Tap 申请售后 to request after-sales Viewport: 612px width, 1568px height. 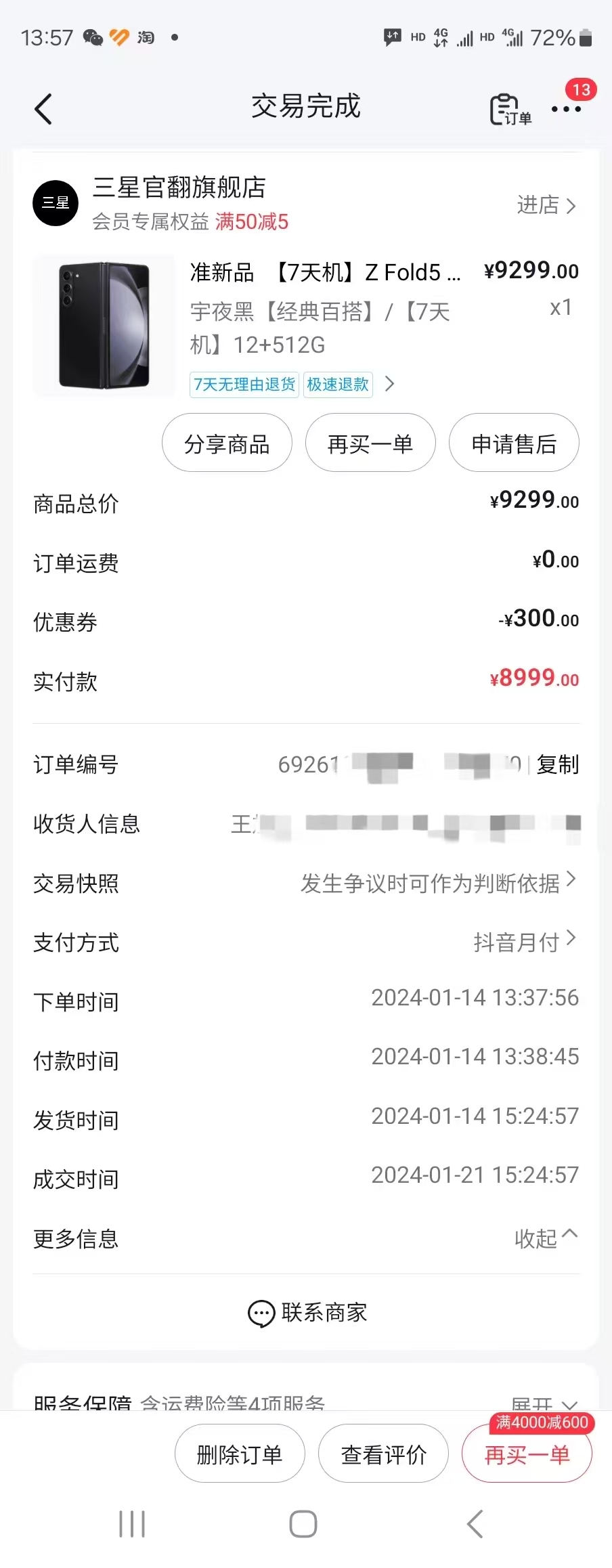point(514,443)
